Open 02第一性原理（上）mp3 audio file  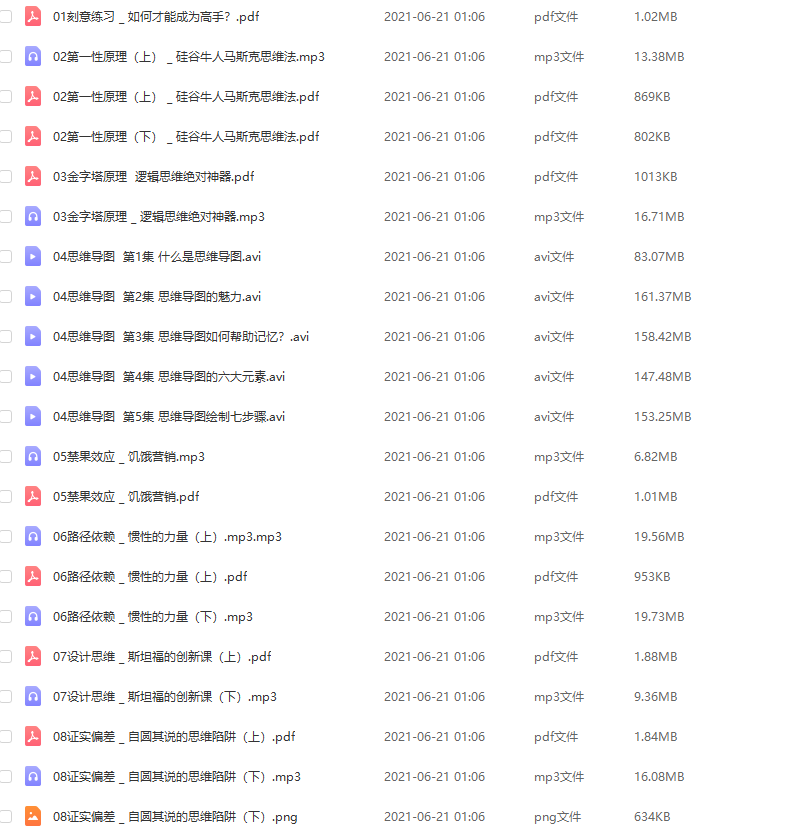coord(188,57)
